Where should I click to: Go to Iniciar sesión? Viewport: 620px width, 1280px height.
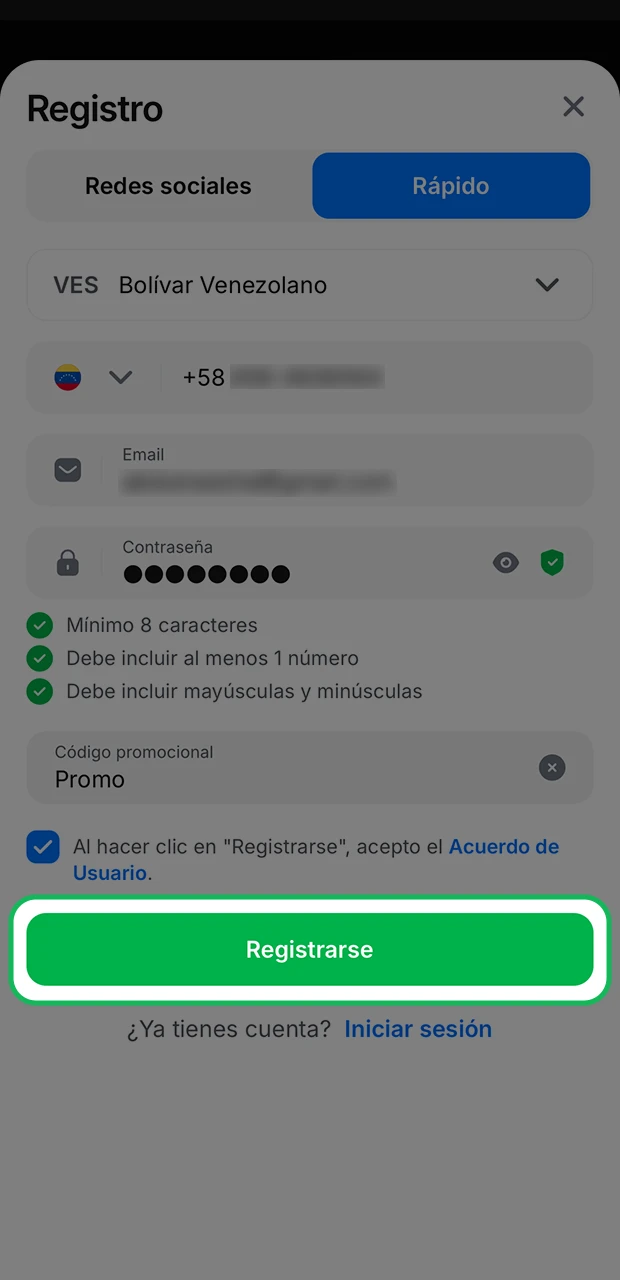pos(418,1029)
